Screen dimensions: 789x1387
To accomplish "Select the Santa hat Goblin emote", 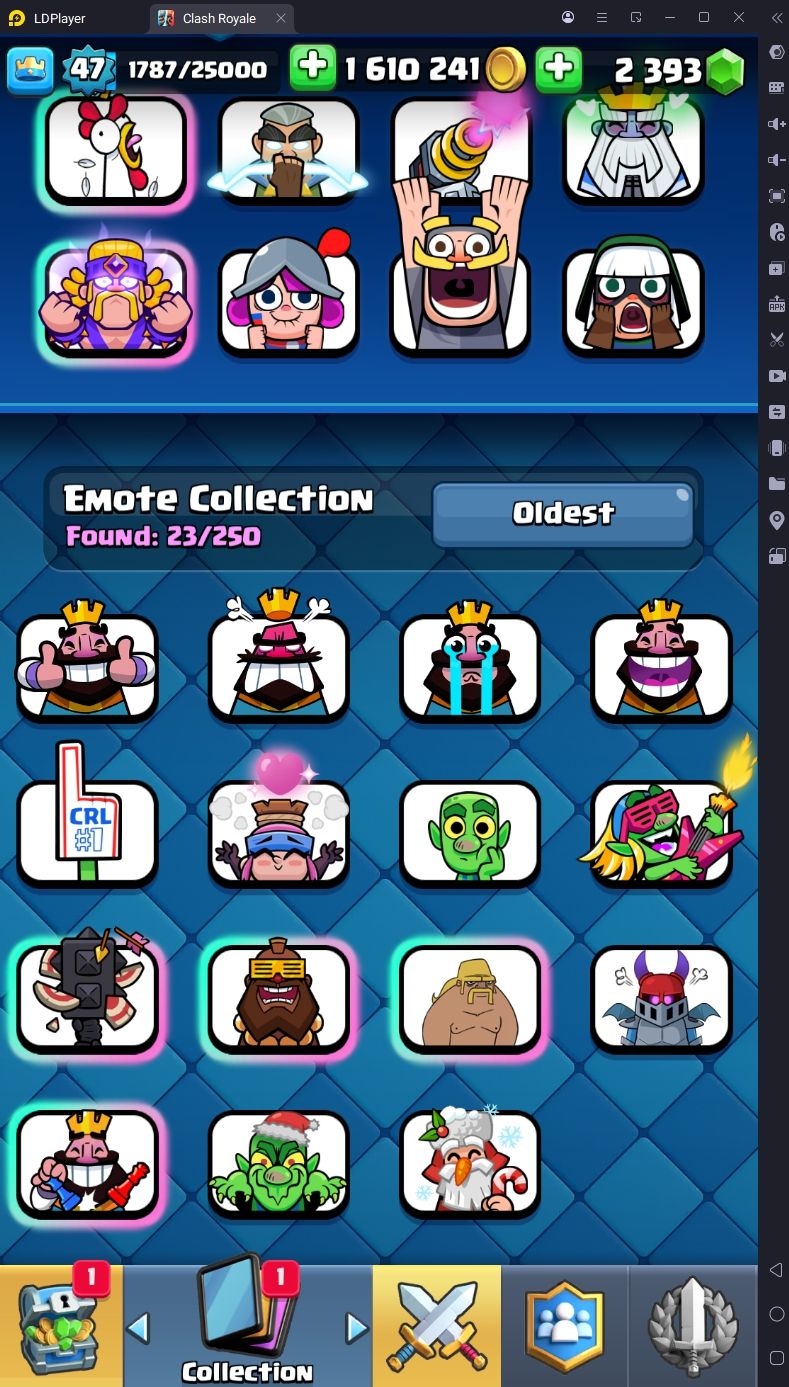I will pyautogui.click(x=278, y=1163).
